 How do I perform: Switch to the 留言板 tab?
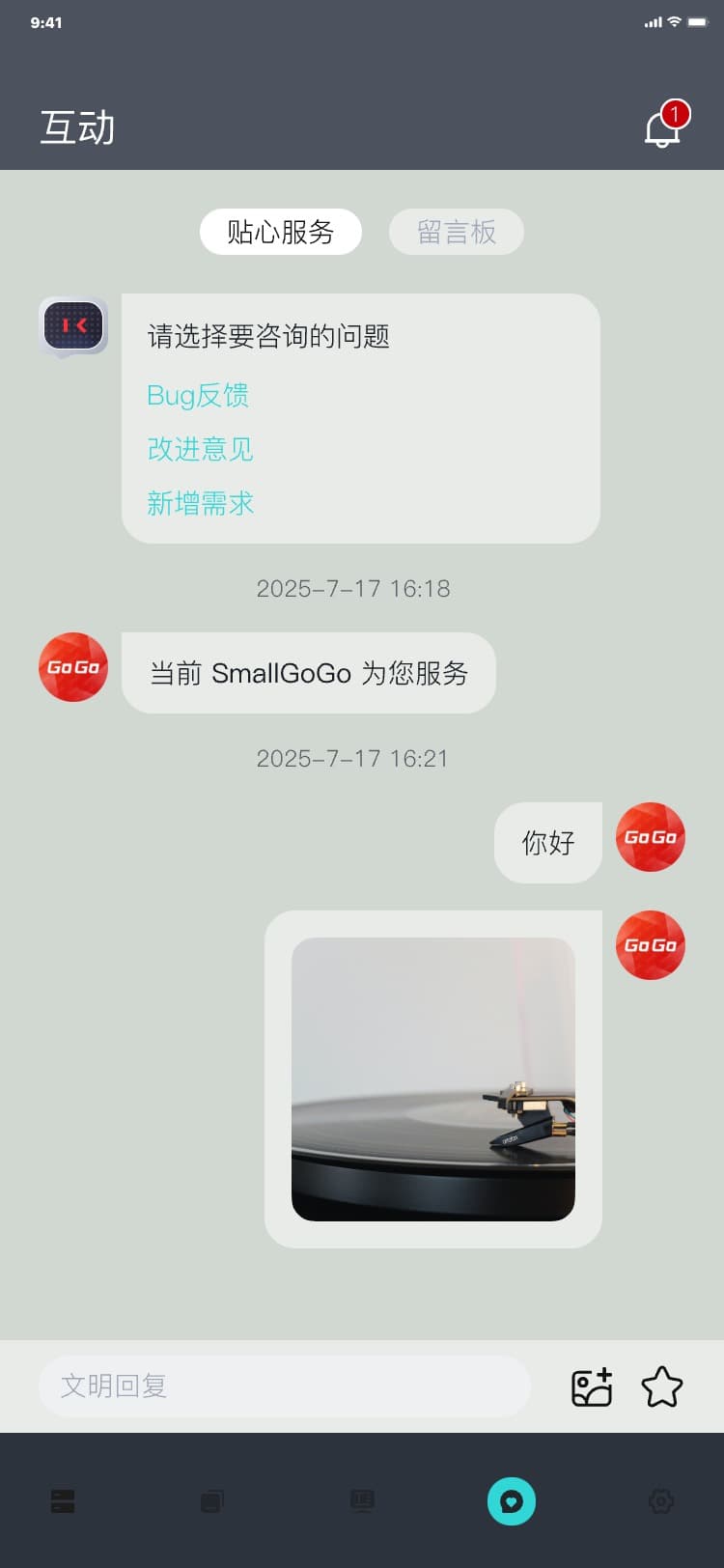click(457, 232)
